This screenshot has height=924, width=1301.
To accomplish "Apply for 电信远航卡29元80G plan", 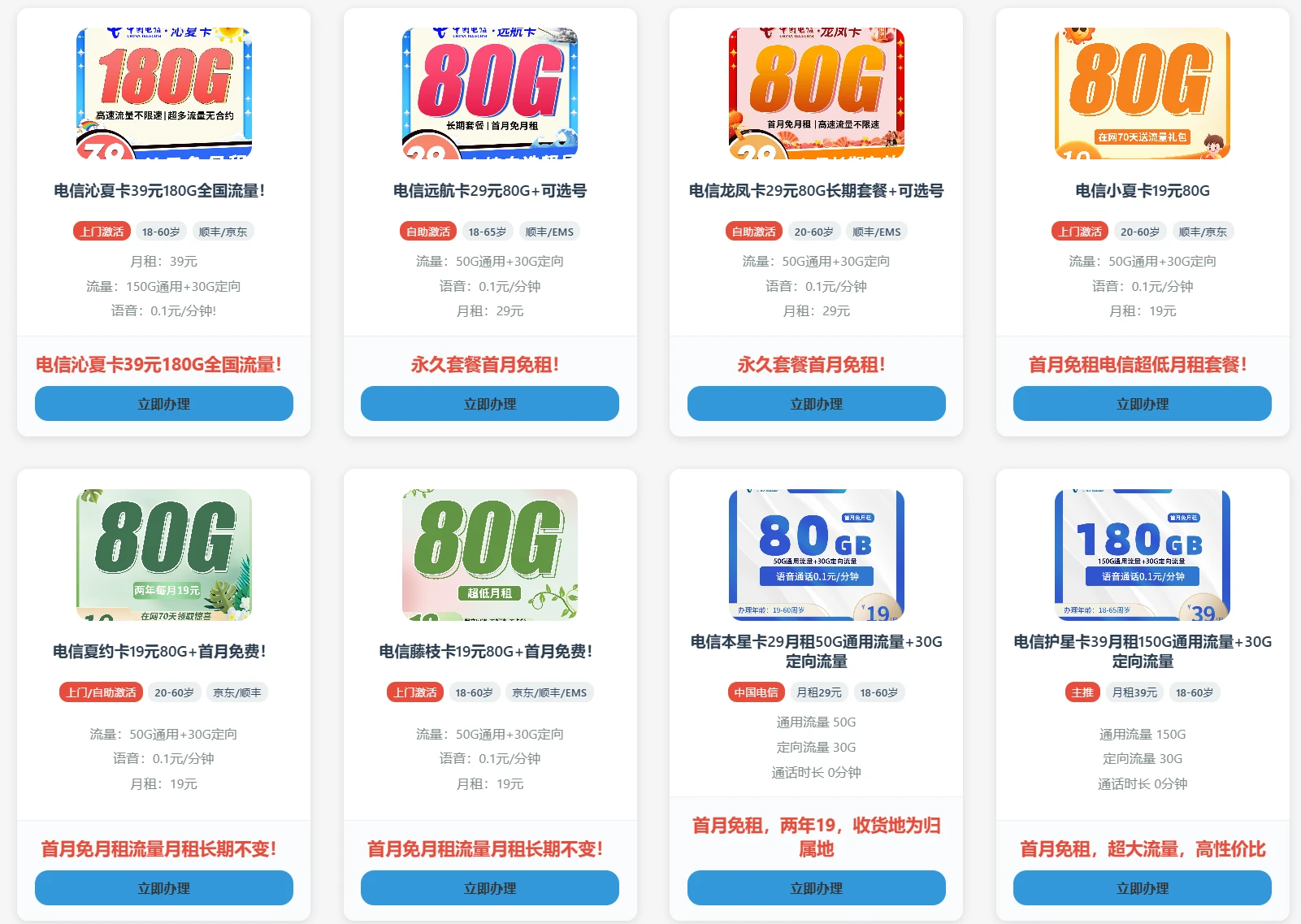I will tap(489, 404).
